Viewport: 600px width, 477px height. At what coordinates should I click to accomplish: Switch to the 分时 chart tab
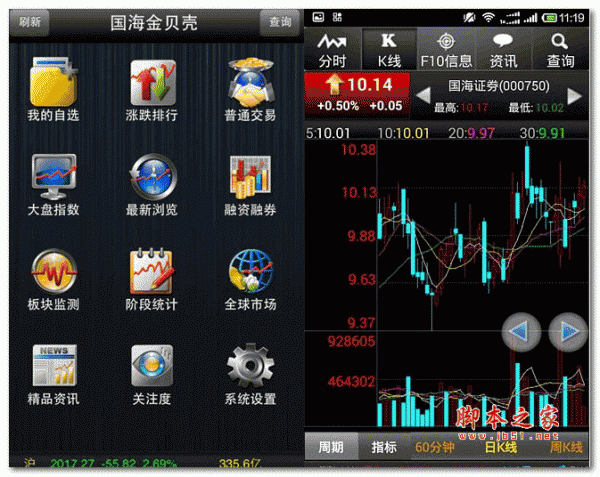[x=332, y=49]
